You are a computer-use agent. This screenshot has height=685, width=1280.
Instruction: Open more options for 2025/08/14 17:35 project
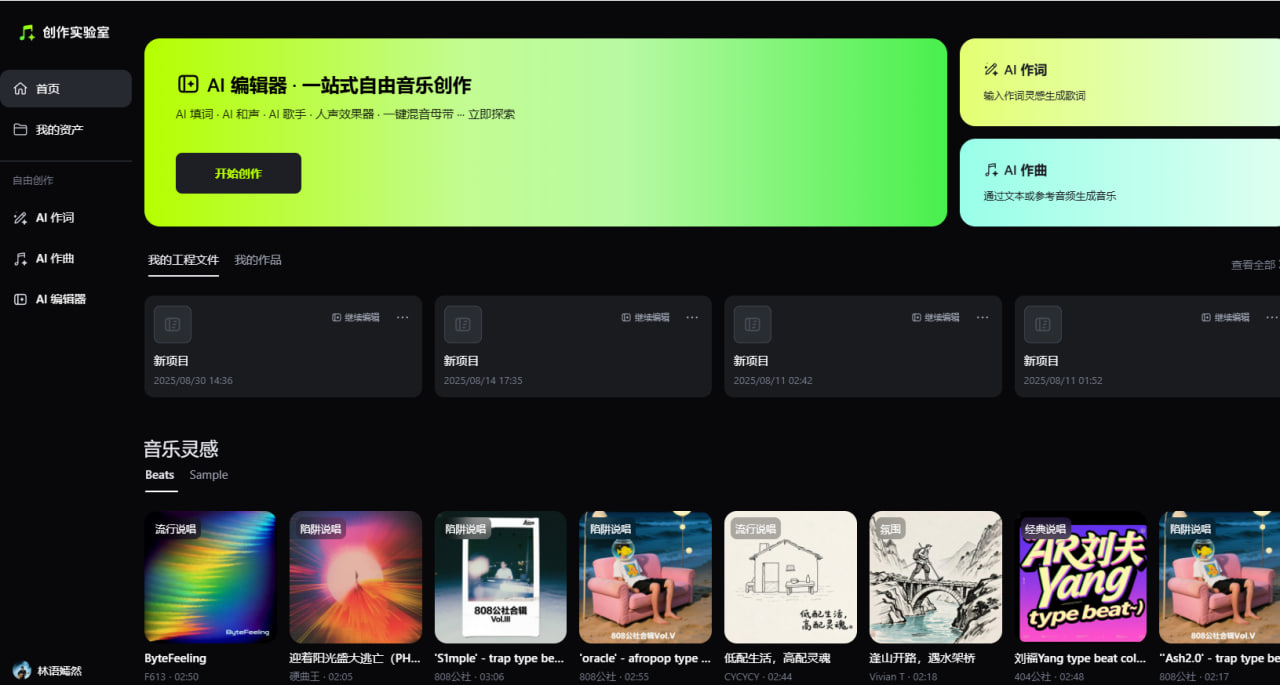(x=692, y=317)
